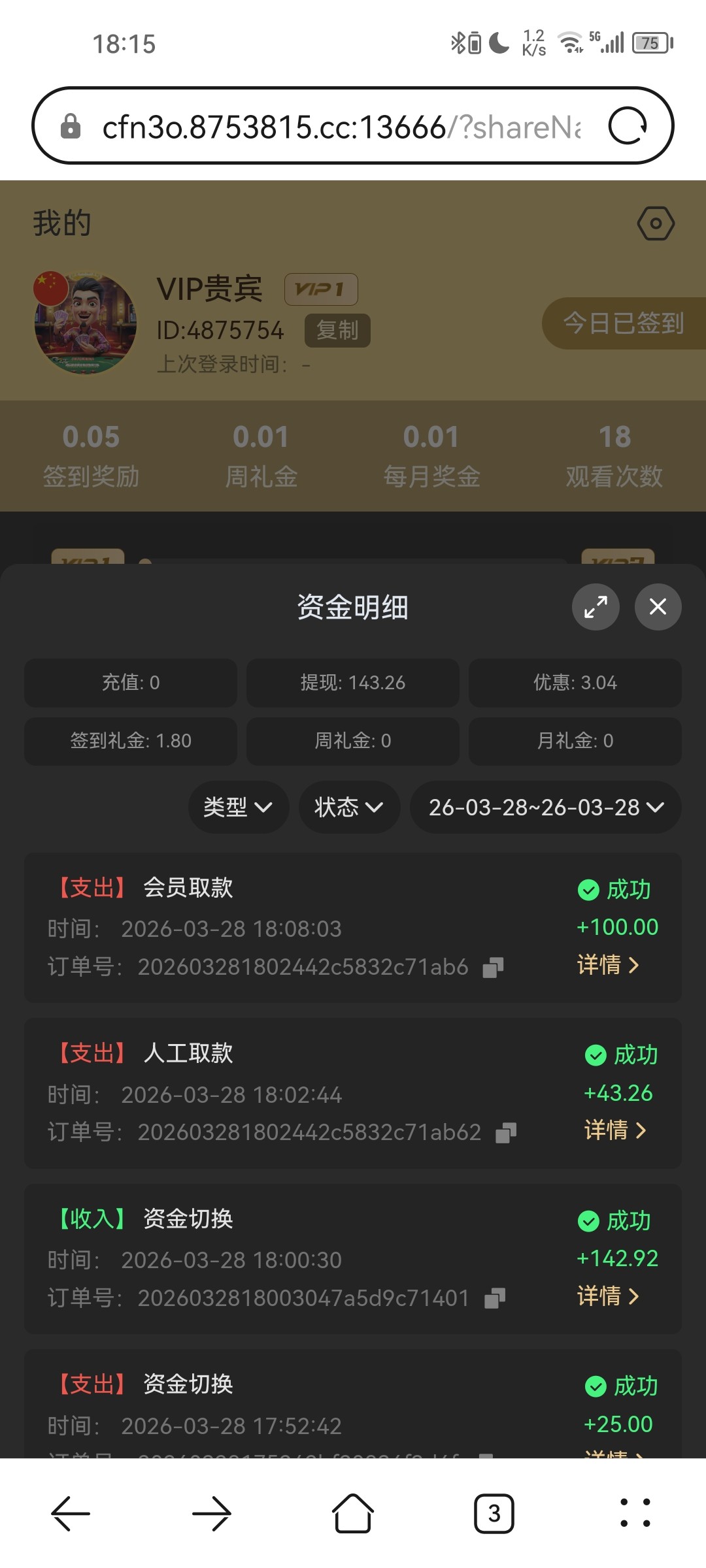
Task: Select the 签到礼金 summary chip
Action: coord(131,741)
